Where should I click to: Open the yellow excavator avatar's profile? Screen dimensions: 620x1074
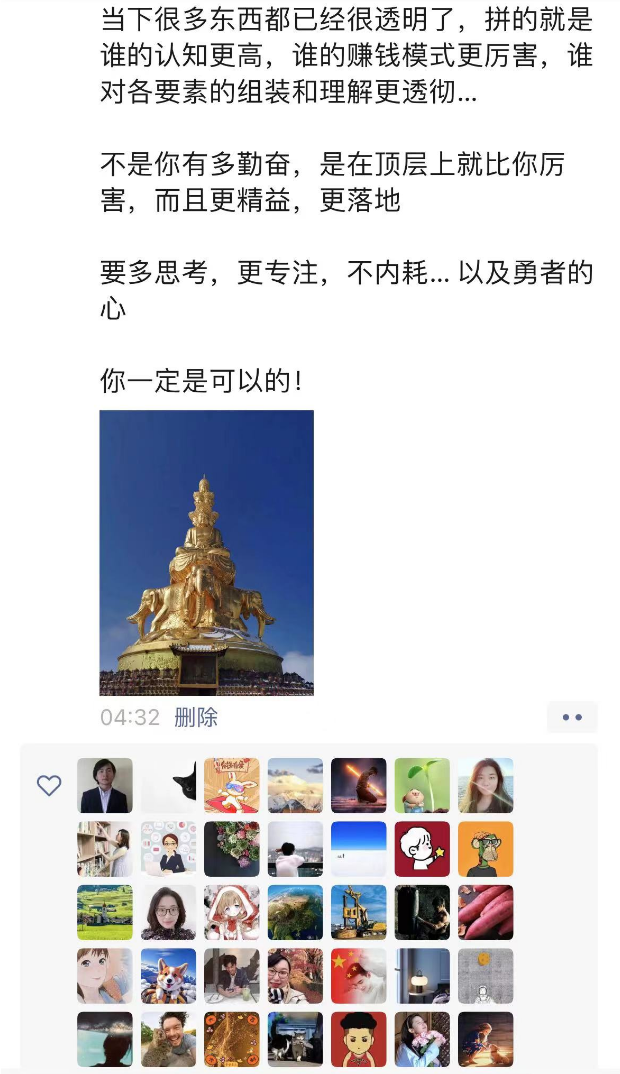coord(359,912)
